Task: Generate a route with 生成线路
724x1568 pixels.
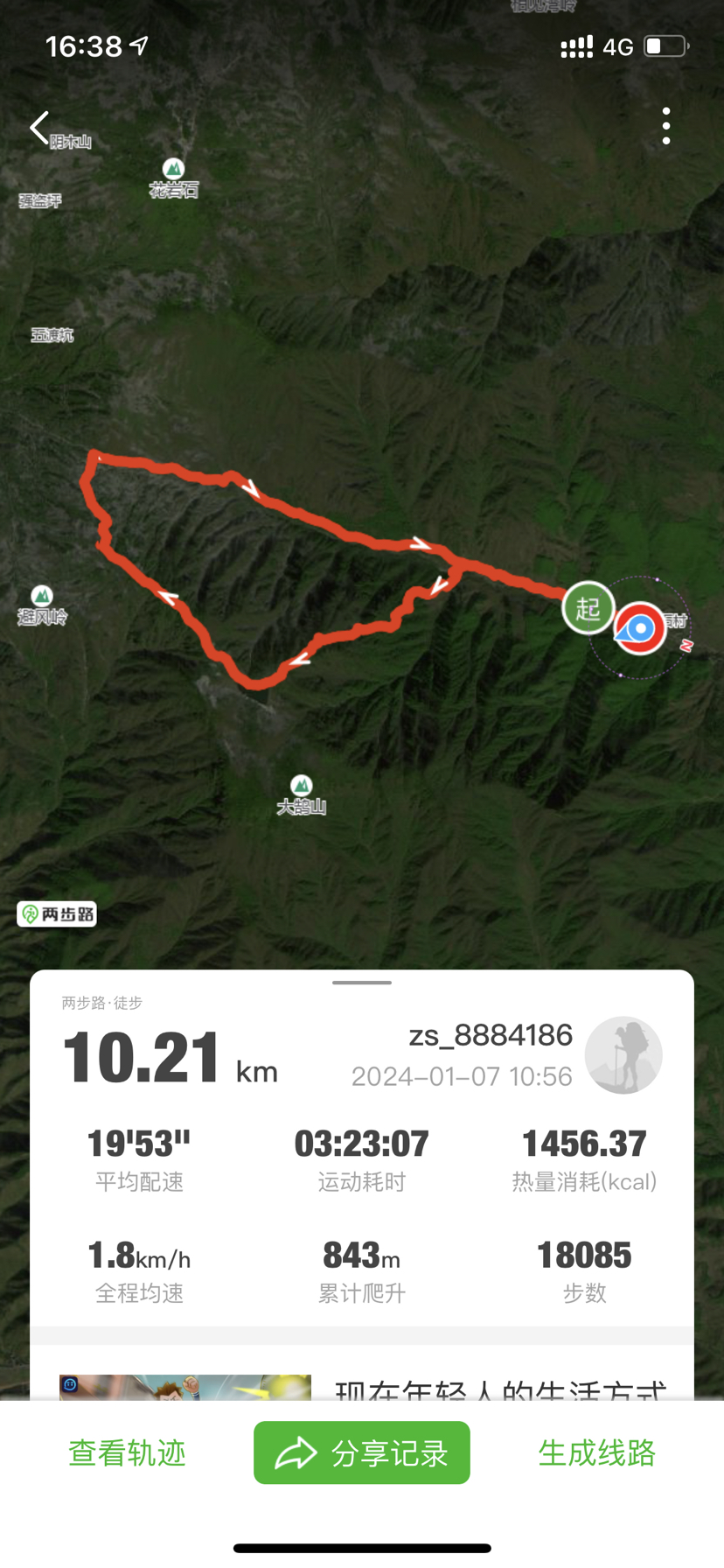Action: pos(597,1453)
